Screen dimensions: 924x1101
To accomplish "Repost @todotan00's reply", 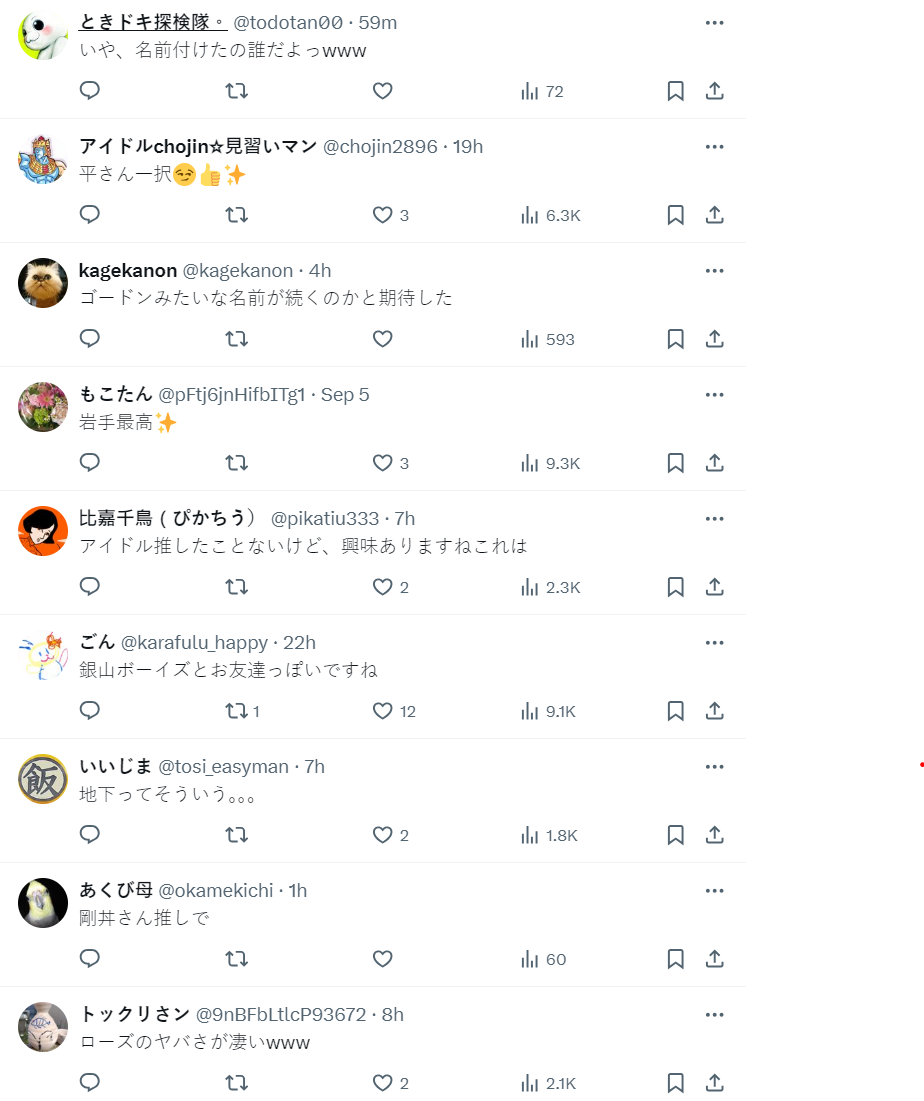I will [x=236, y=91].
